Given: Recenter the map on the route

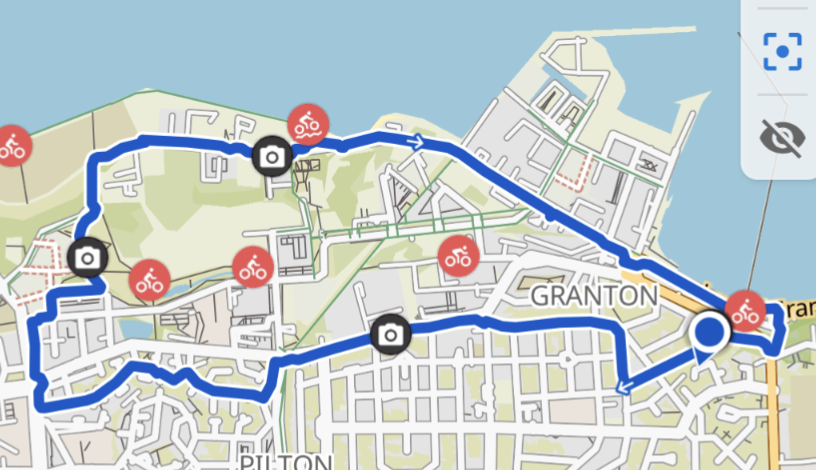Looking at the screenshot, I should coord(781,50).
